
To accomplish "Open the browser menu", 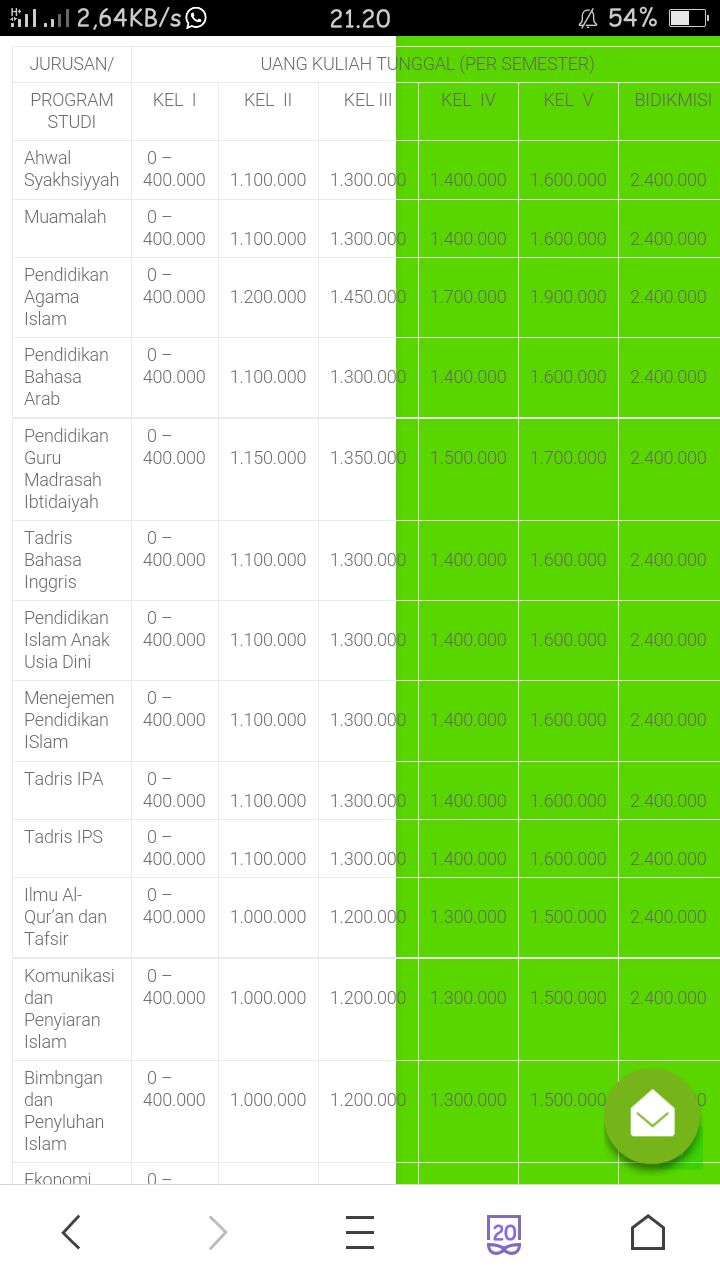I will 360,1232.
